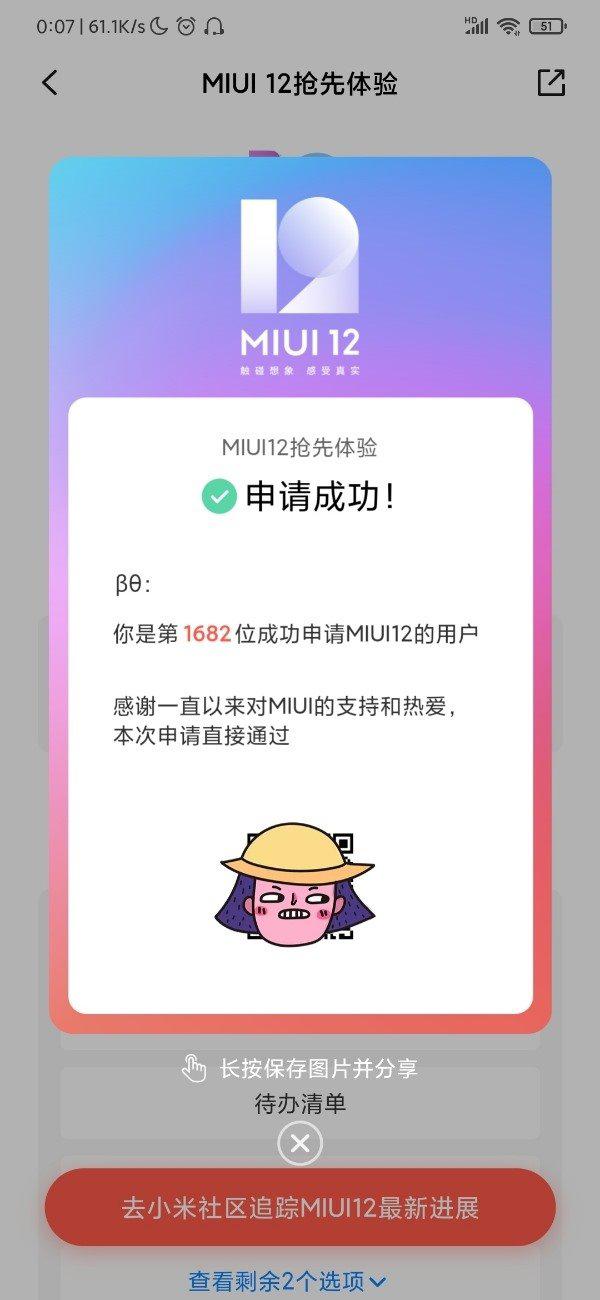Screen dimensions: 600x1300
Task: Go back using the top-left arrow
Action: pos(50,83)
